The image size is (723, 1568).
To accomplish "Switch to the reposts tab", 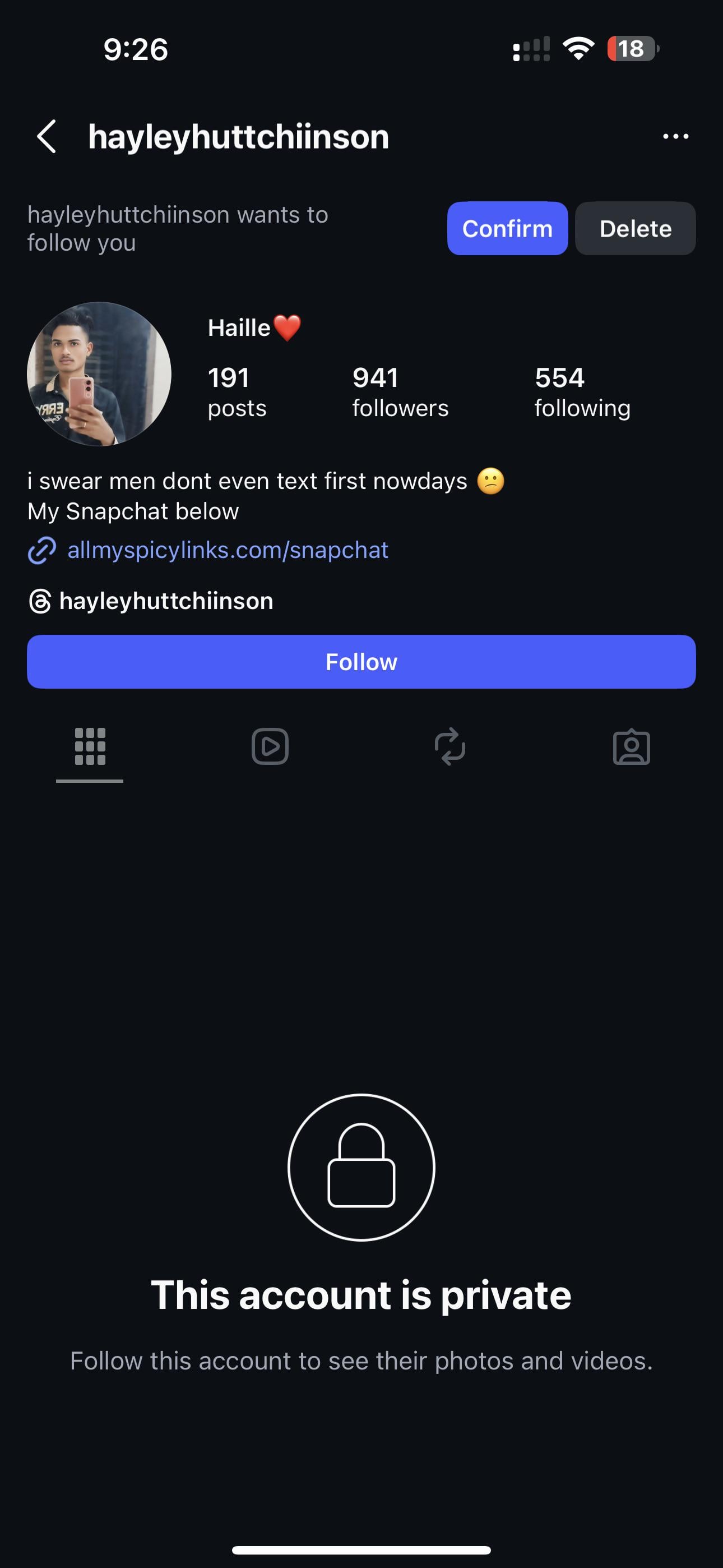I will 451,747.
